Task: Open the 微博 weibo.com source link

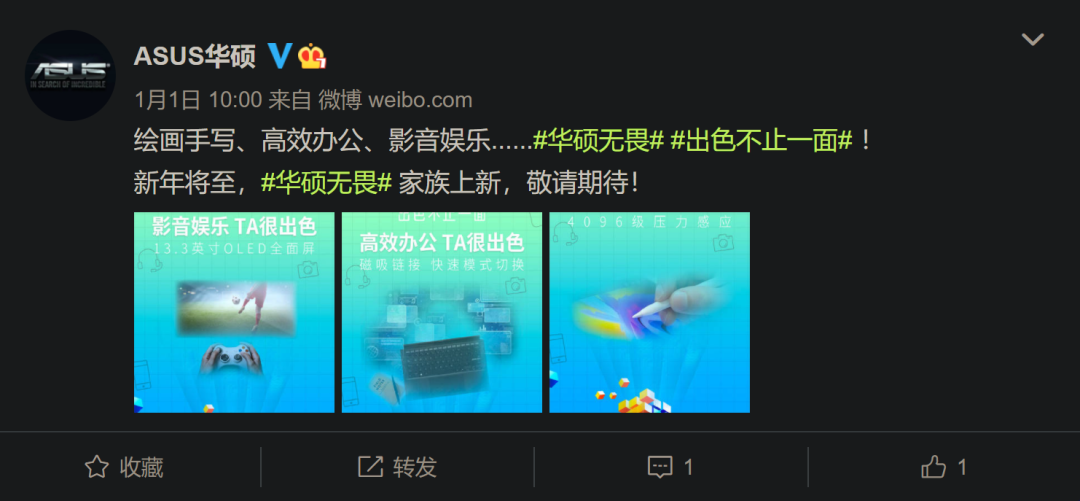Action: [x=395, y=100]
